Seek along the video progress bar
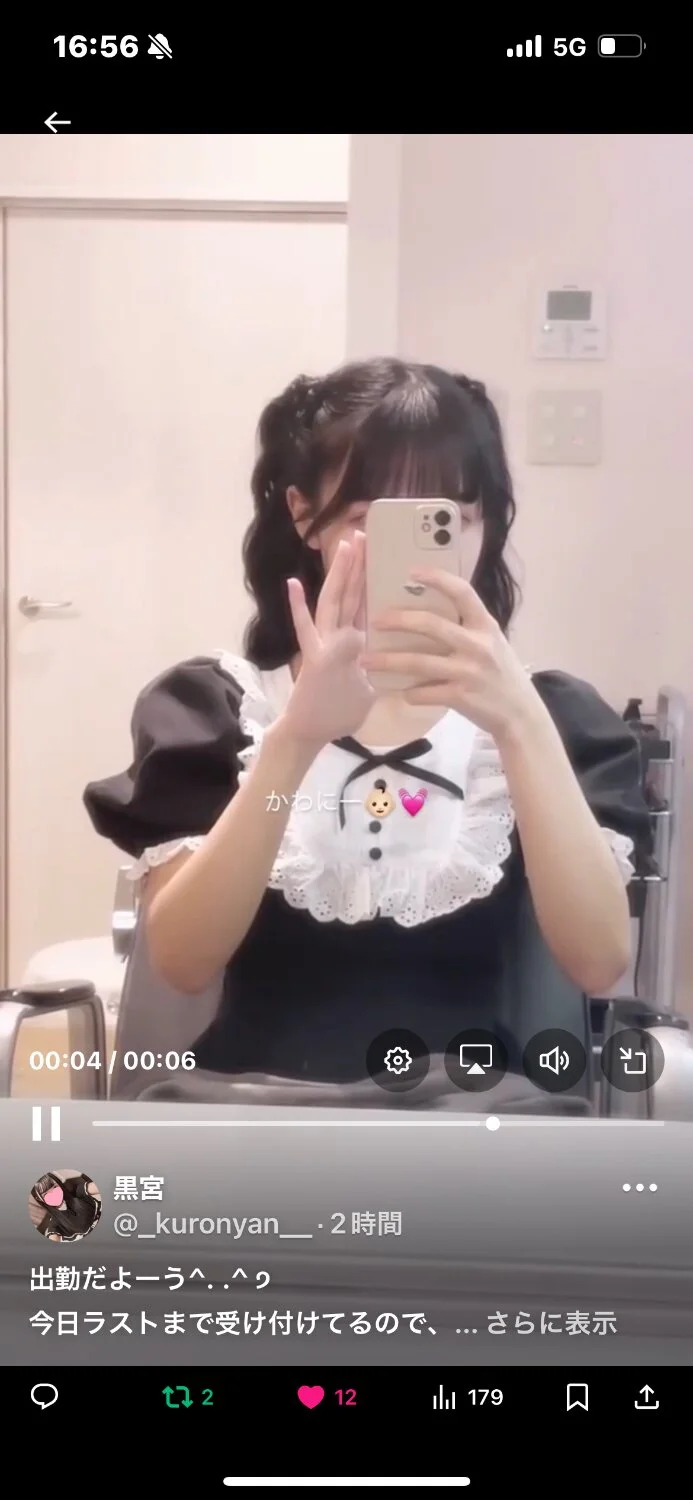The image size is (693, 1500). 378,1123
